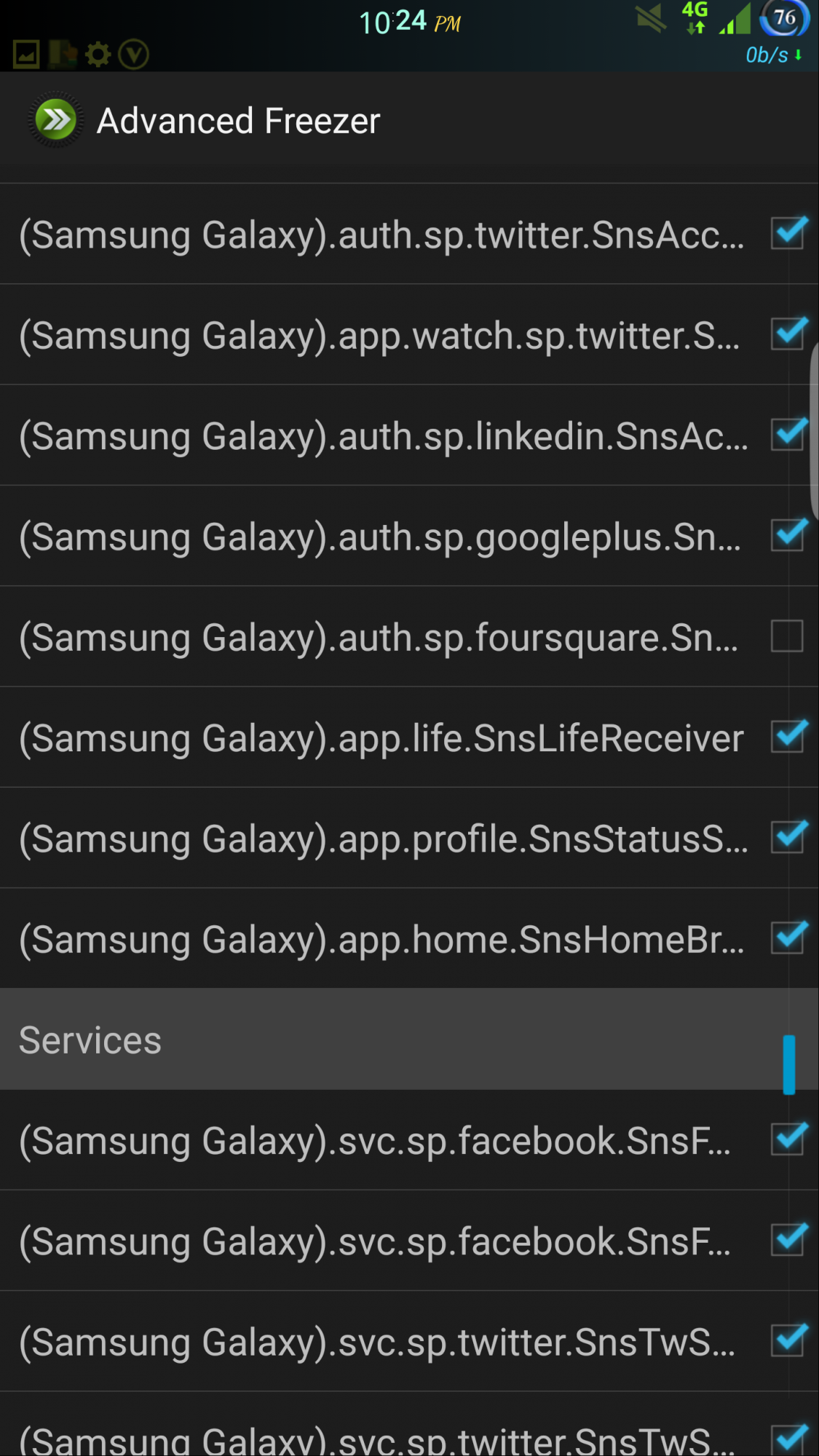The width and height of the screenshot is (819, 1456).
Task: Uncheck the app.watch.sp.twitter checkbox
Action: point(788,334)
